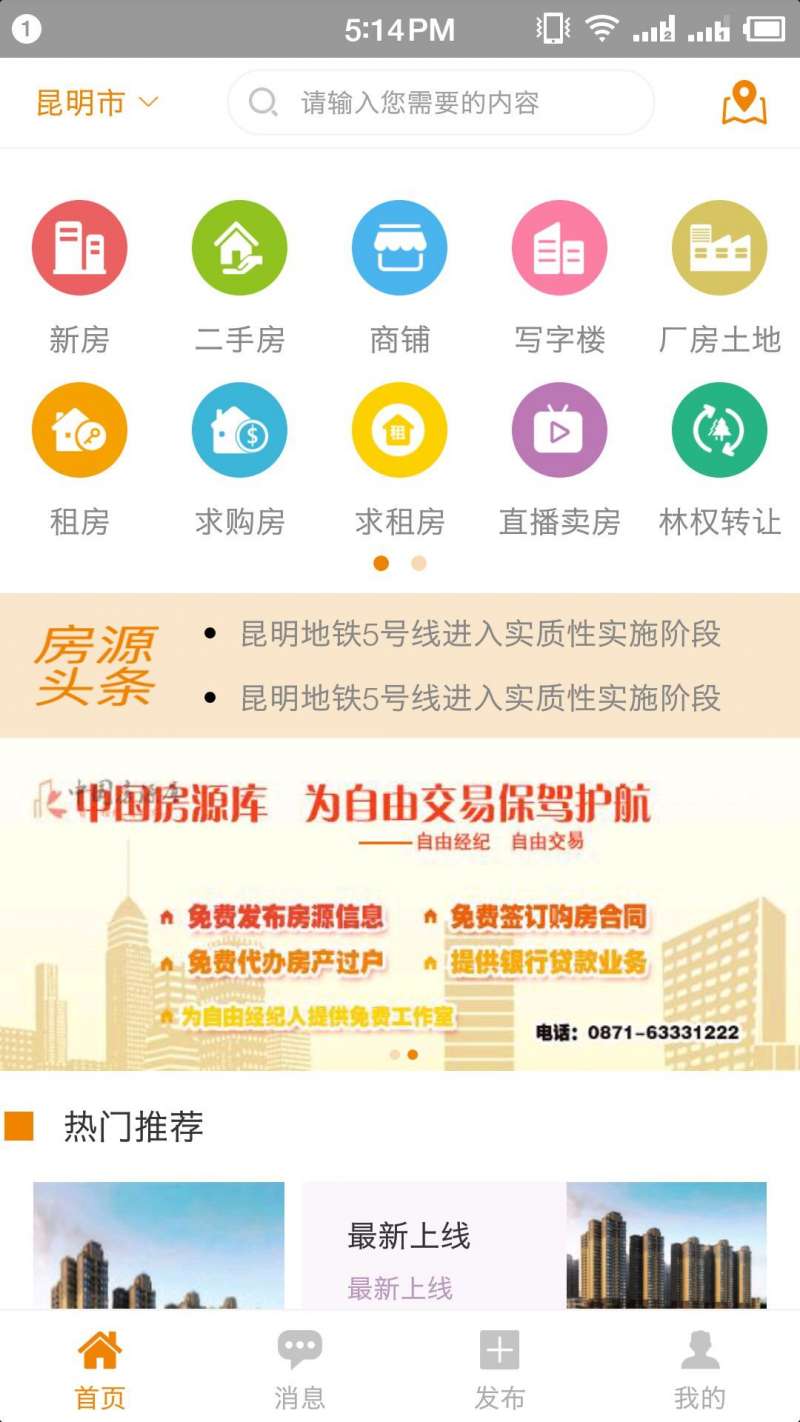This screenshot has width=800, height=1422.
Task: Switch to the 消息 tab
Action: point(300,1368)
